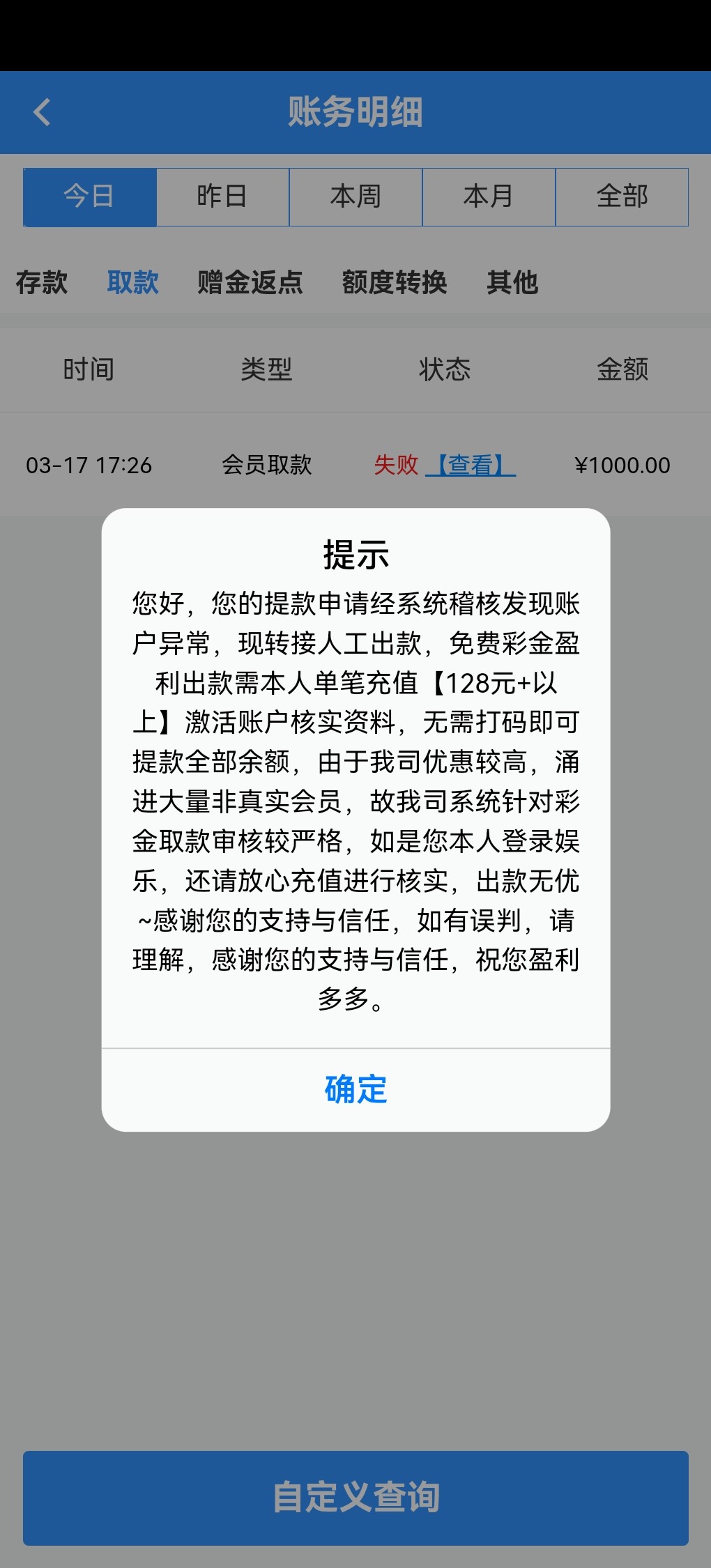The image size is (711, 1568).
Task: Open the 赠金返点 category
Action: click(x=250, y=282)
